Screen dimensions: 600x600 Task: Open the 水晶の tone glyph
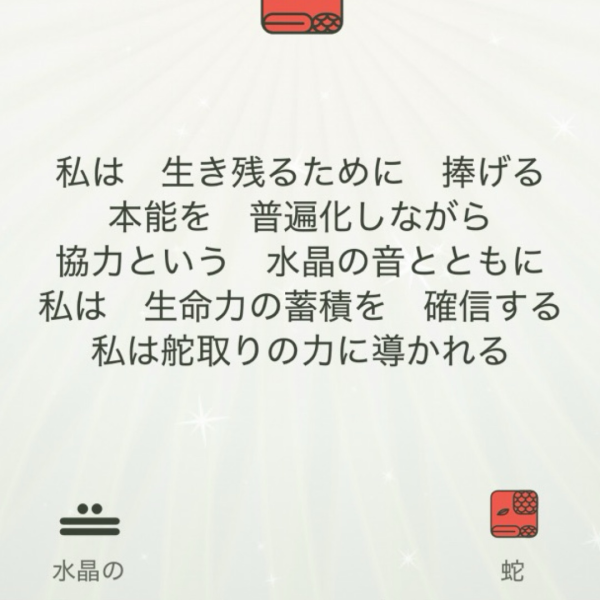(x=88, y=520)
